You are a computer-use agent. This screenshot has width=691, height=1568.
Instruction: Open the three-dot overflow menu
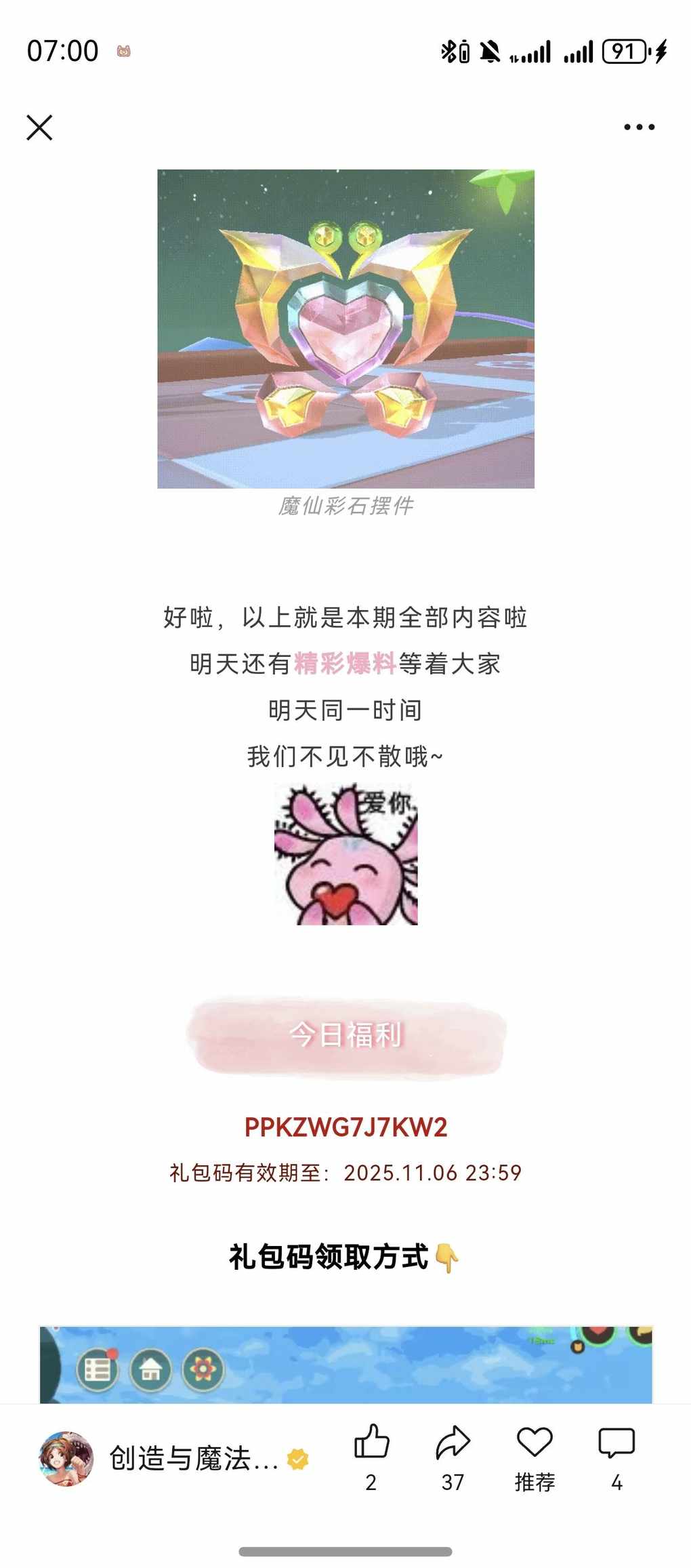(639, 127)
